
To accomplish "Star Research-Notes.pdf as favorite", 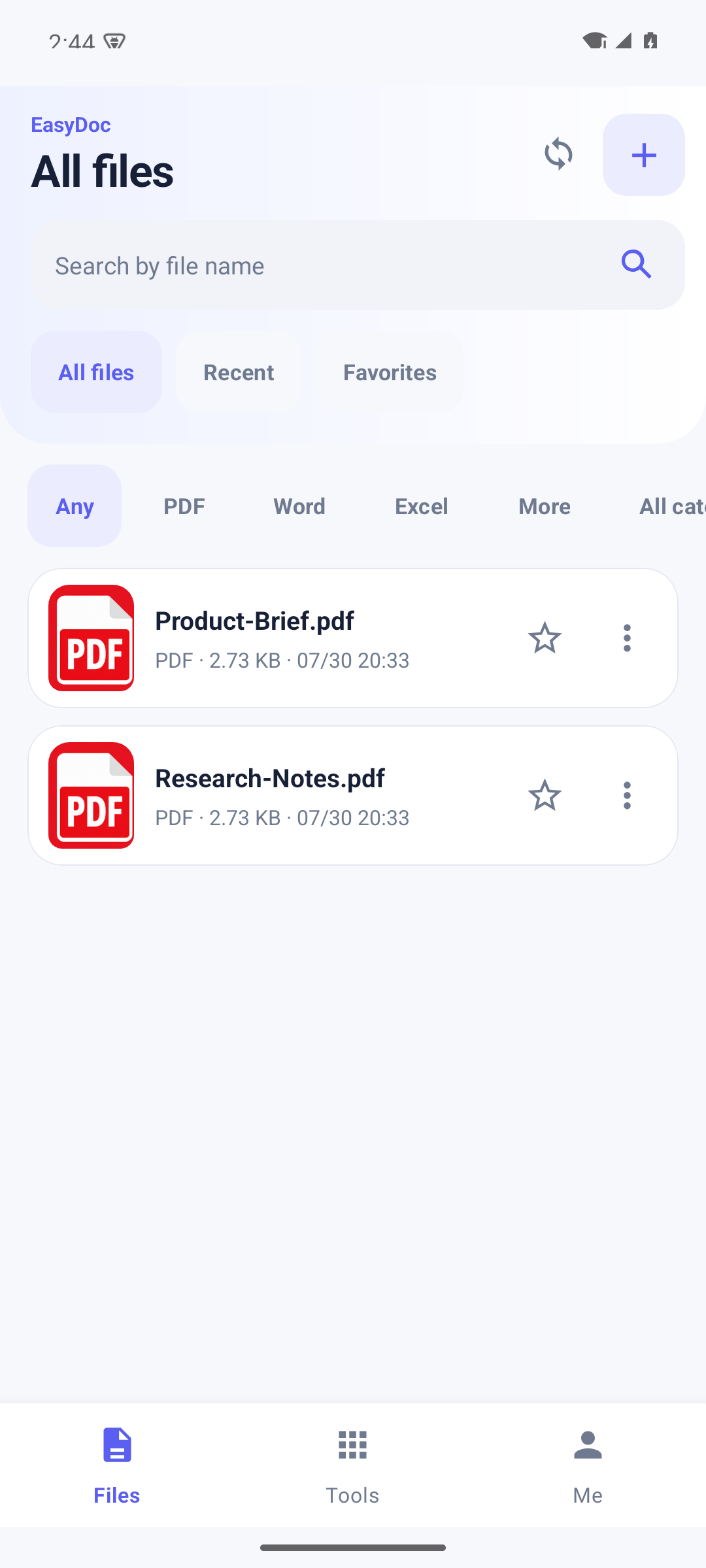I will pyautogui.click(x=544, y=795).
